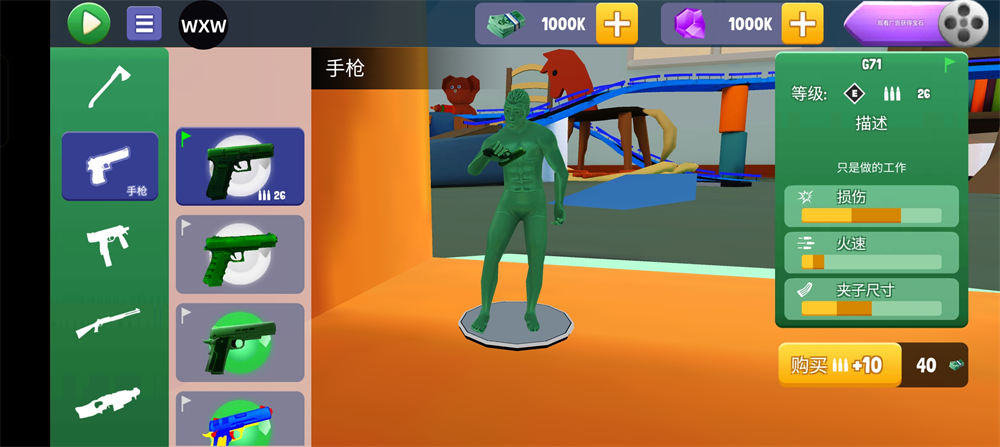
Task: Pick the blue toy gun card
Action: [240, 420]
